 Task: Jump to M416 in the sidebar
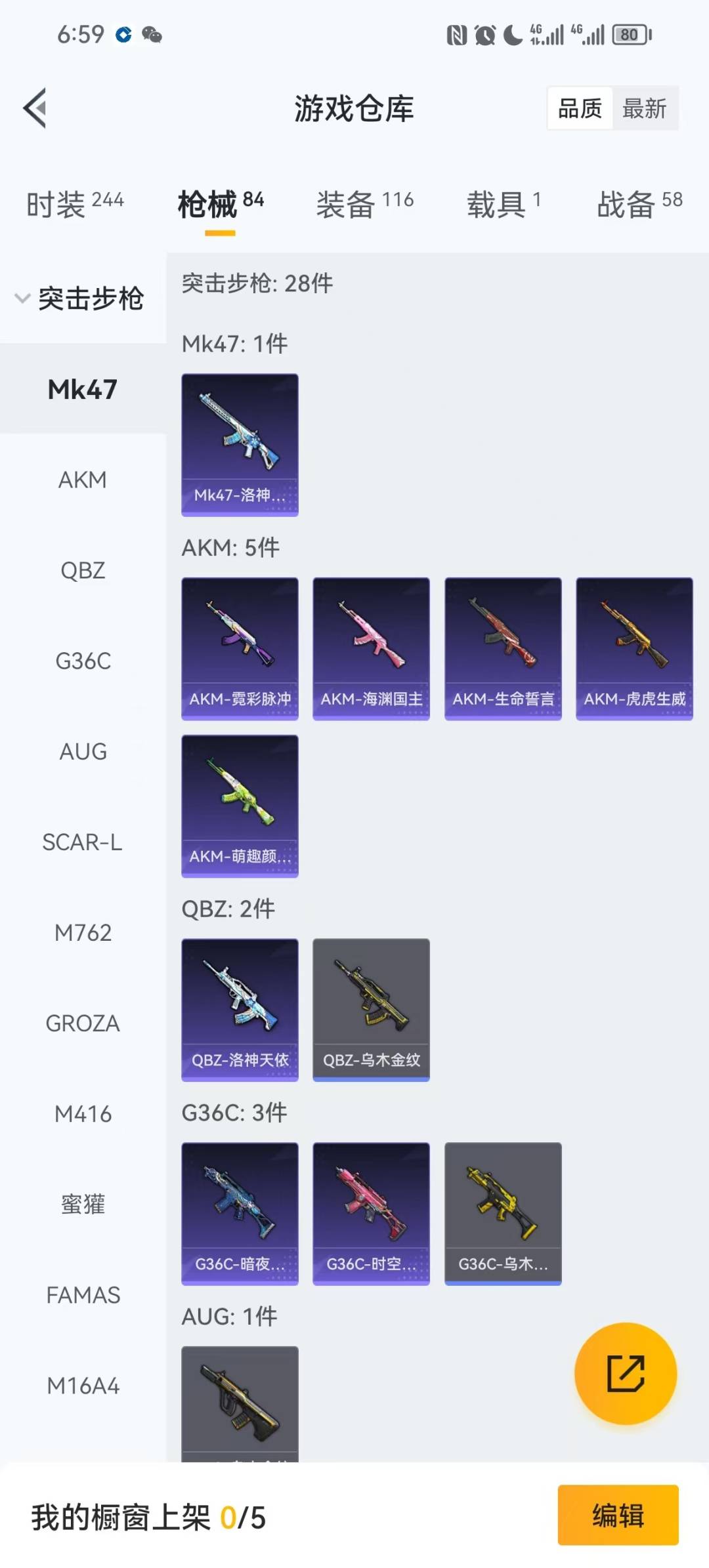coord(83,1114)
